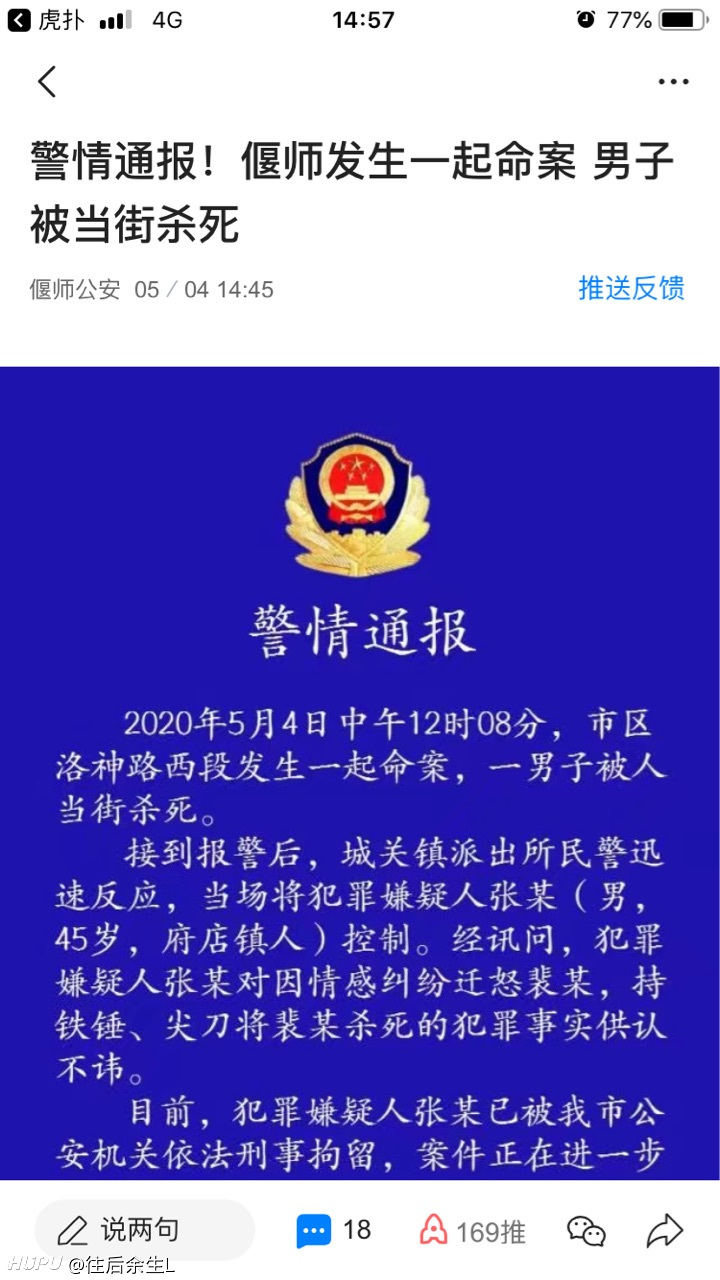The width and height of the screenshot is (720, 1280).
Task: Tap the 推送反馈 link
Action: [631, 289]
